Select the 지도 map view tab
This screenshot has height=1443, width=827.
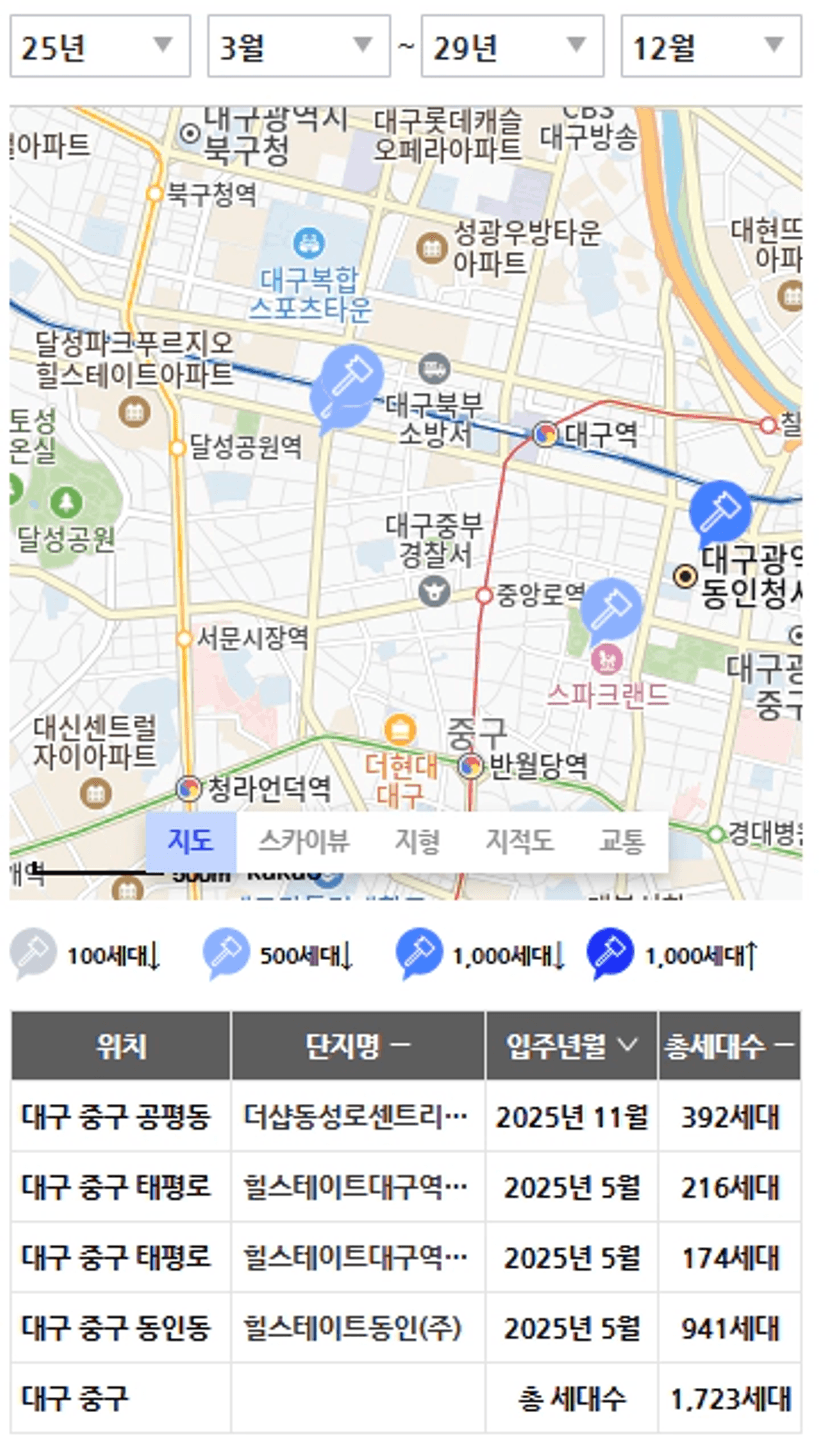click(191, 841)
